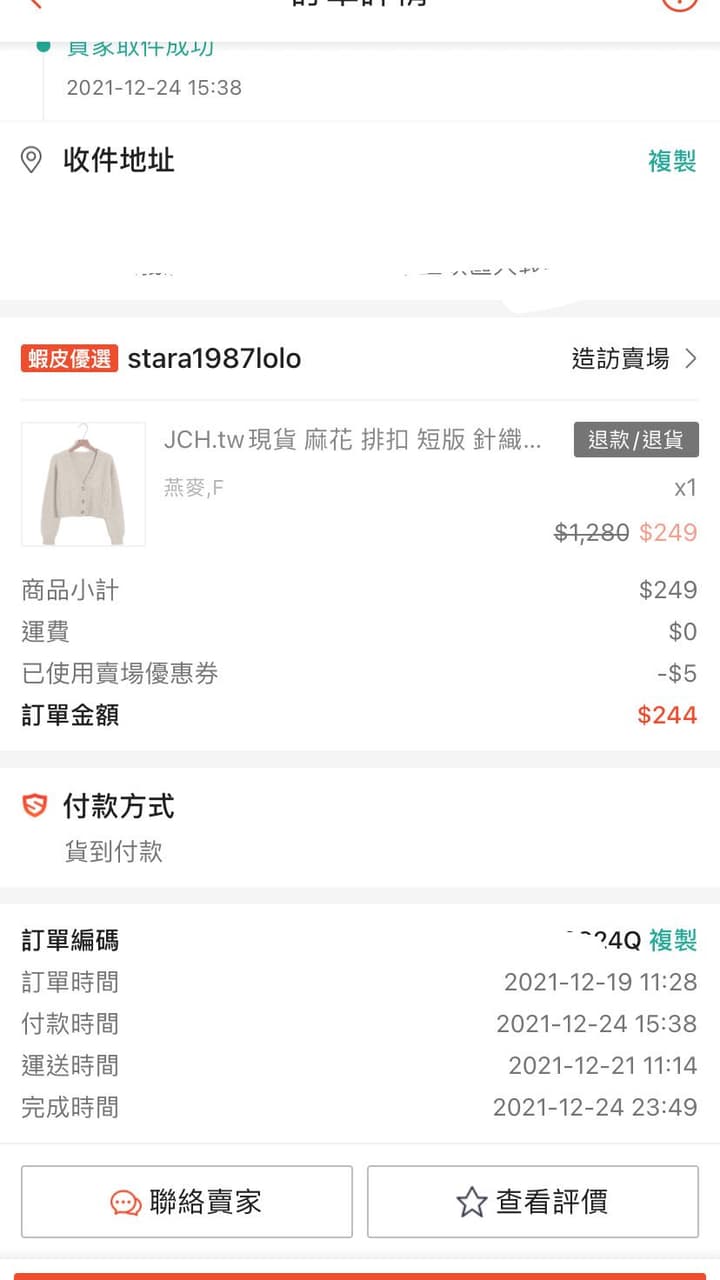Screen dimensions: 720x1280
Task: View the rating with 查看評價
Action: (x=532, y=1201)
